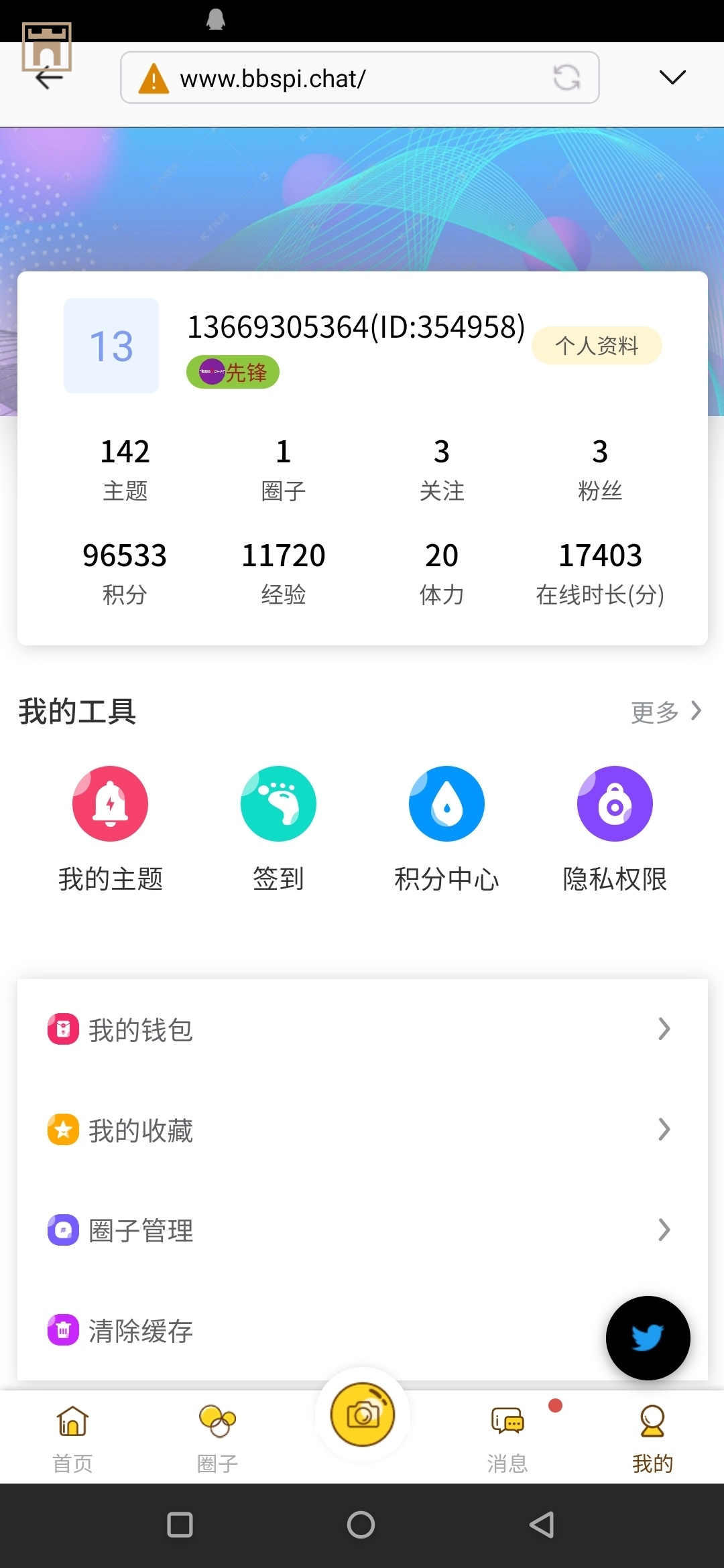Tap the floating bird button
This screenshot has height=1568, width=724.
(648, 1338)
